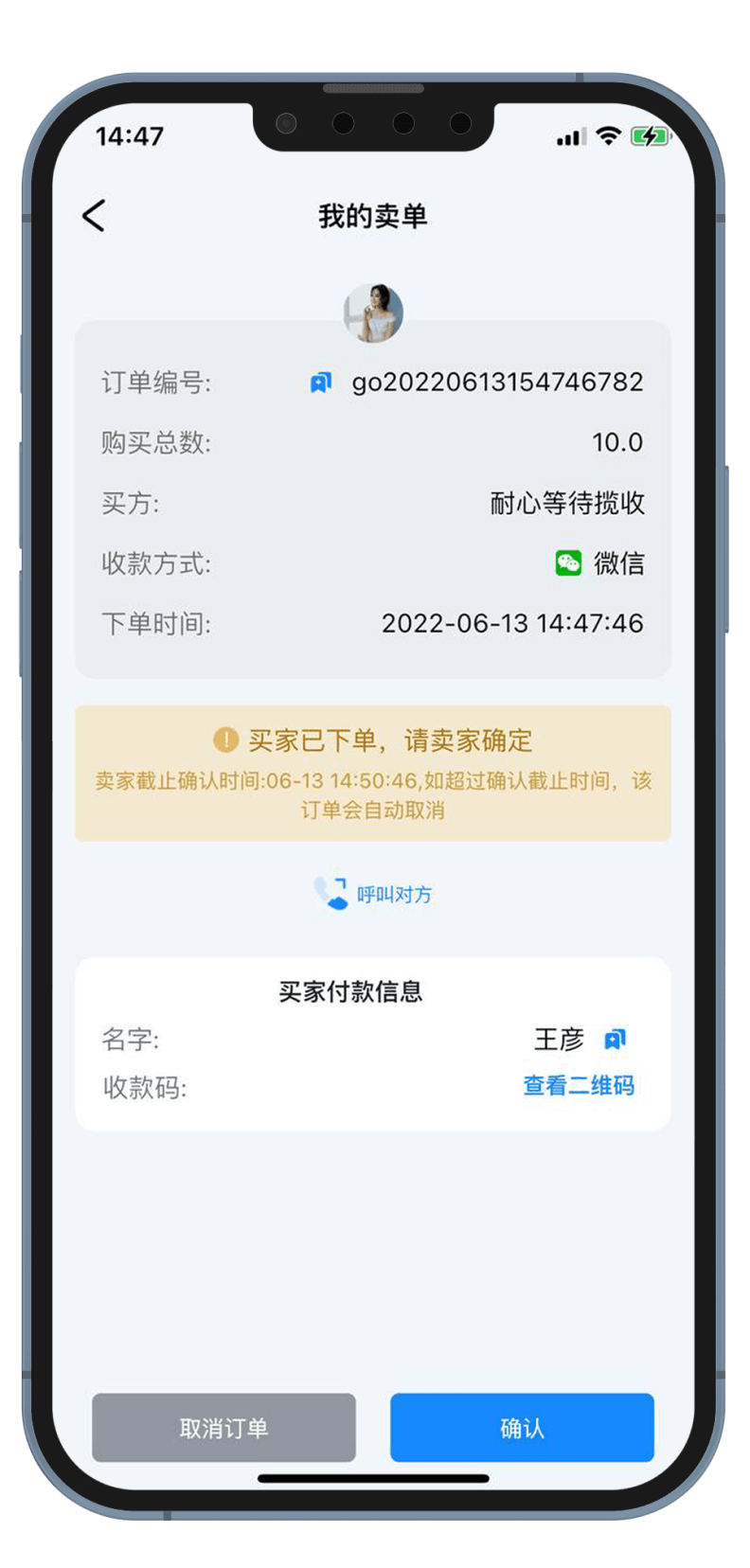Cancel the order with 取消订单
The height and width of the screenshot is (1568, 750).
223,1427
